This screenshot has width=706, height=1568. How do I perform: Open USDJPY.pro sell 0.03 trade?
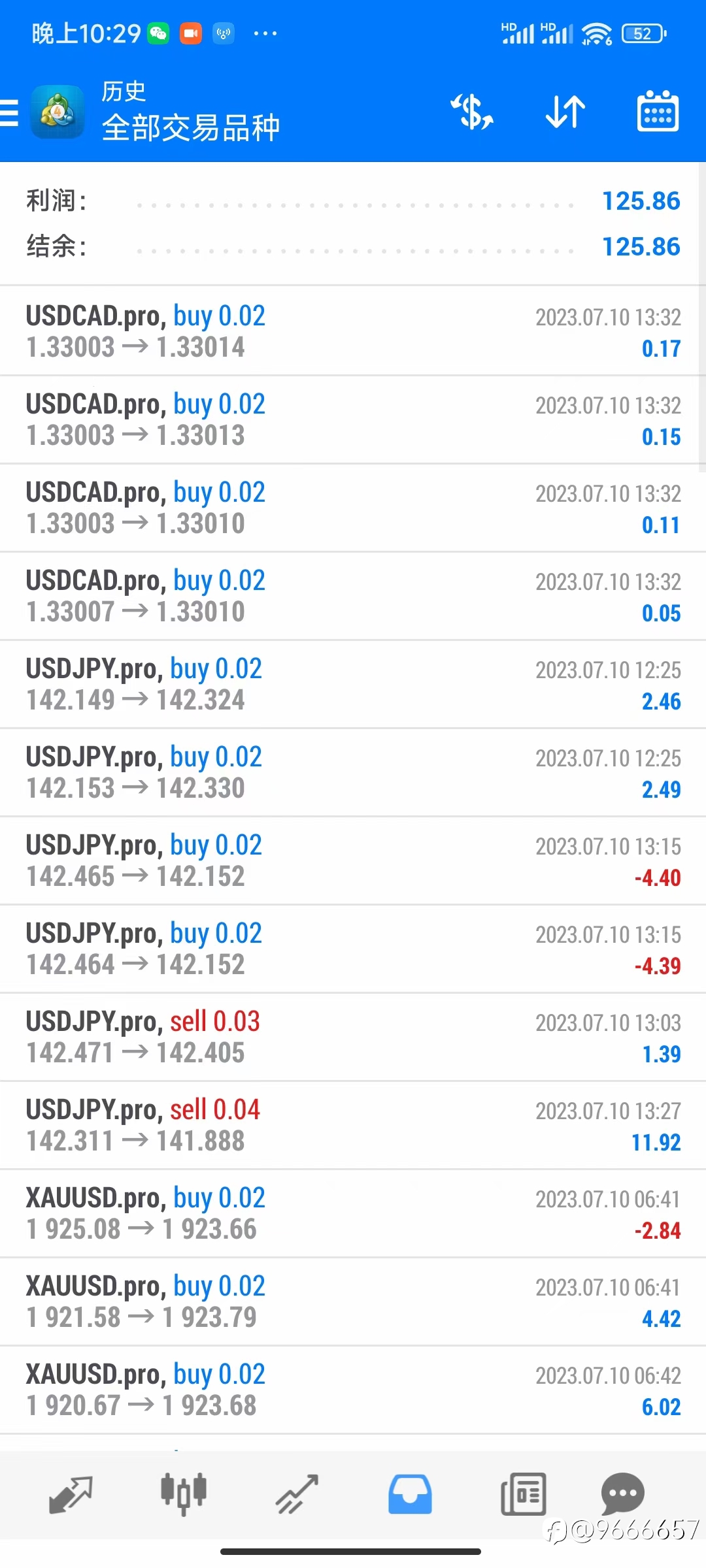coord(353,1037)
